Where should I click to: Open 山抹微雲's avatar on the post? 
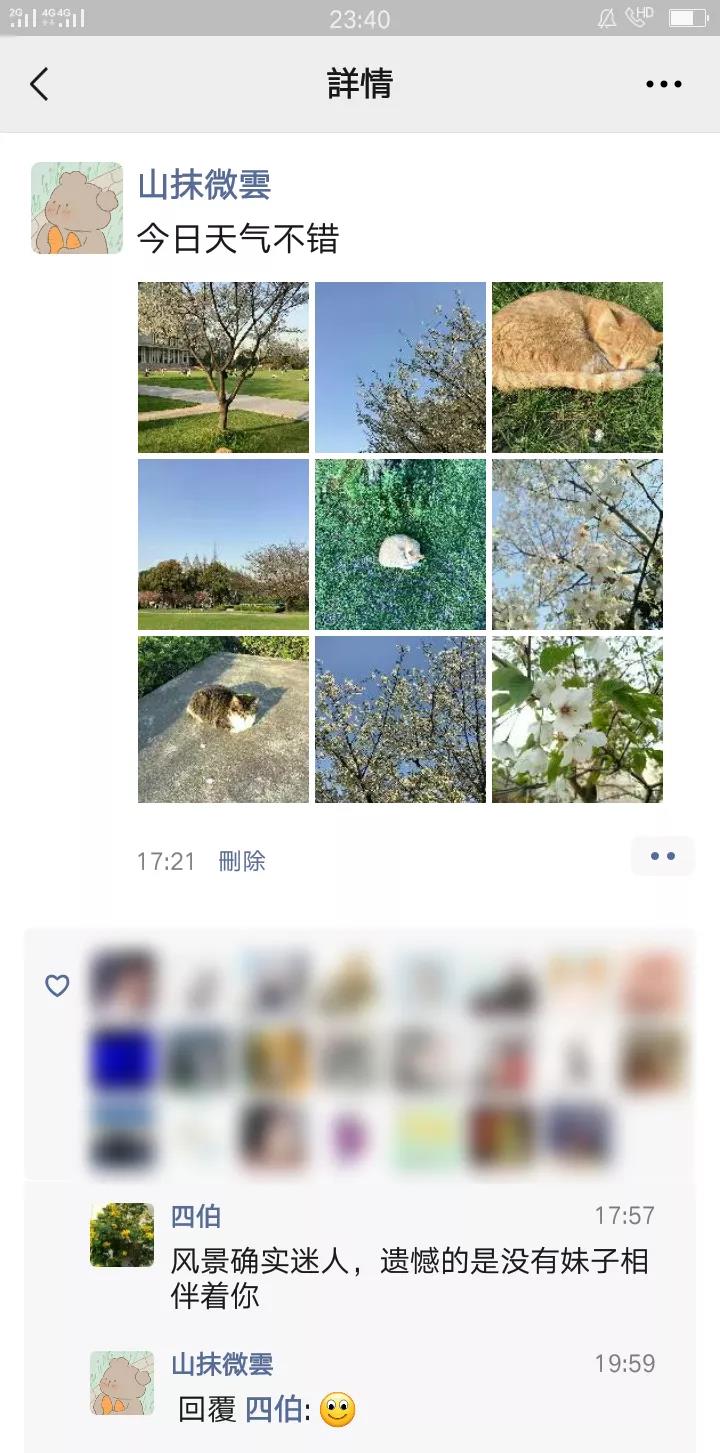[x=77, y=208]
